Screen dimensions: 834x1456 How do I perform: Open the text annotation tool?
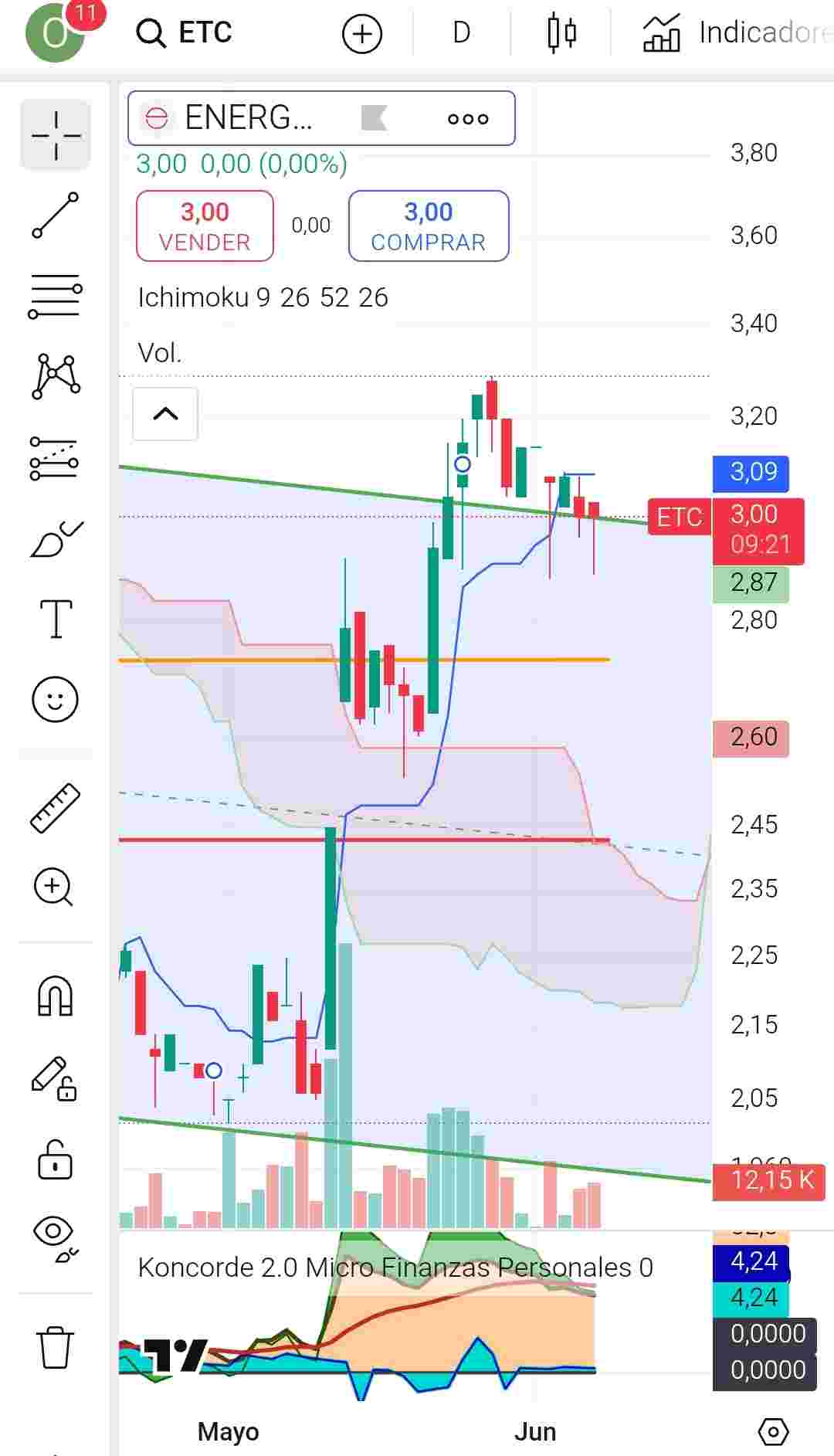coord(56,619)
